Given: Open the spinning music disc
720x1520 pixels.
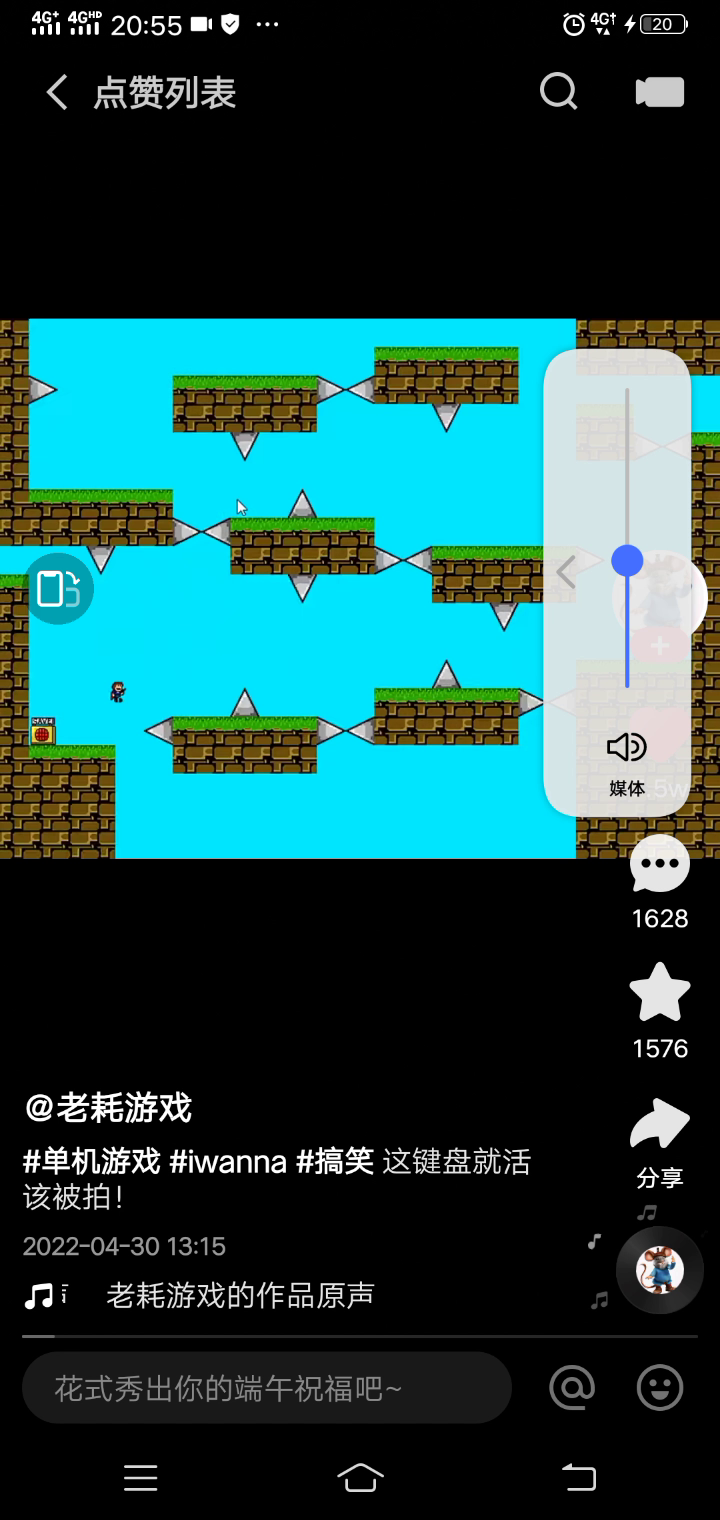Looking at the screenshot, I should point(660,1270).
